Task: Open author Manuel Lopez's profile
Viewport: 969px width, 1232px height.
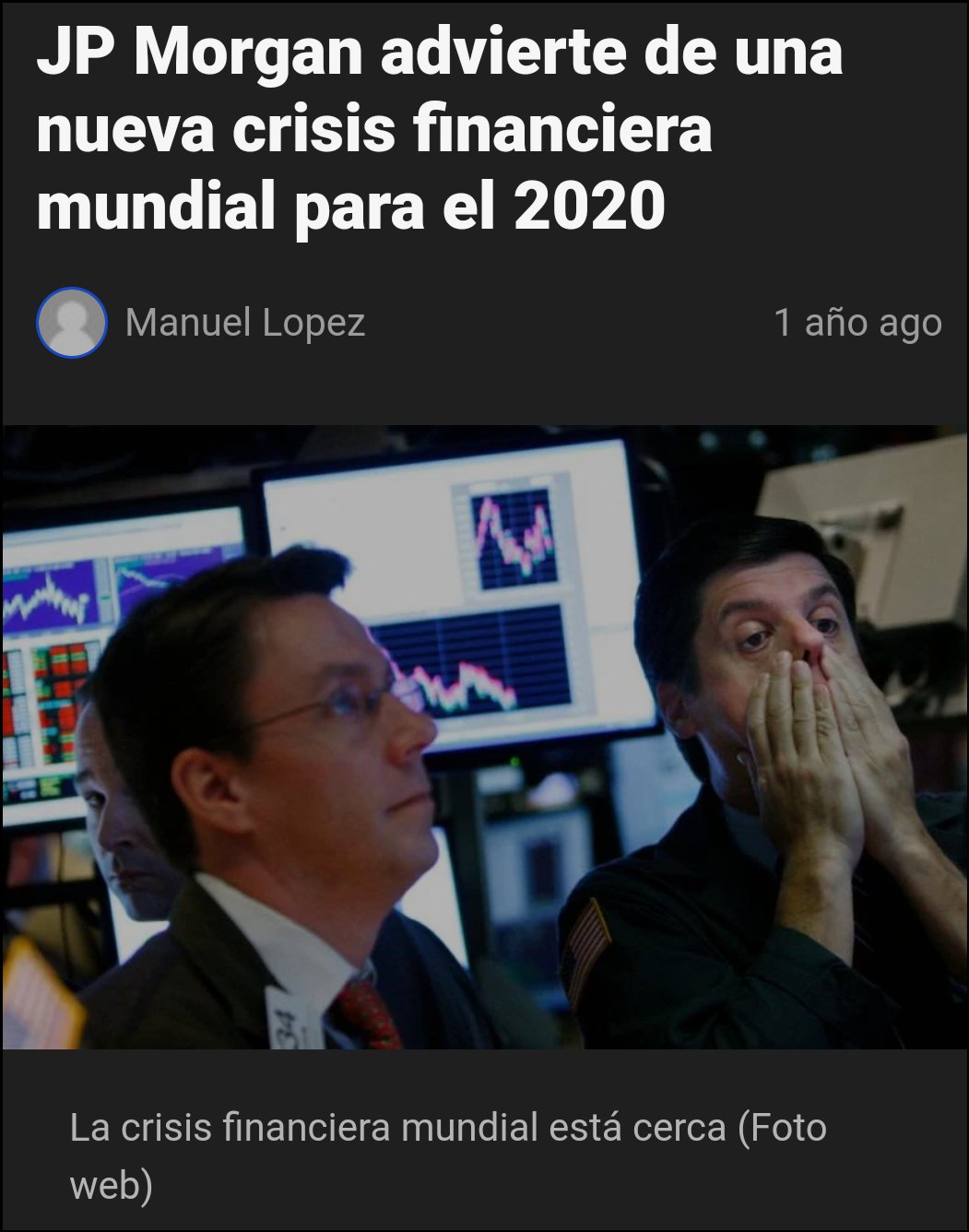Action: point(244,323)
